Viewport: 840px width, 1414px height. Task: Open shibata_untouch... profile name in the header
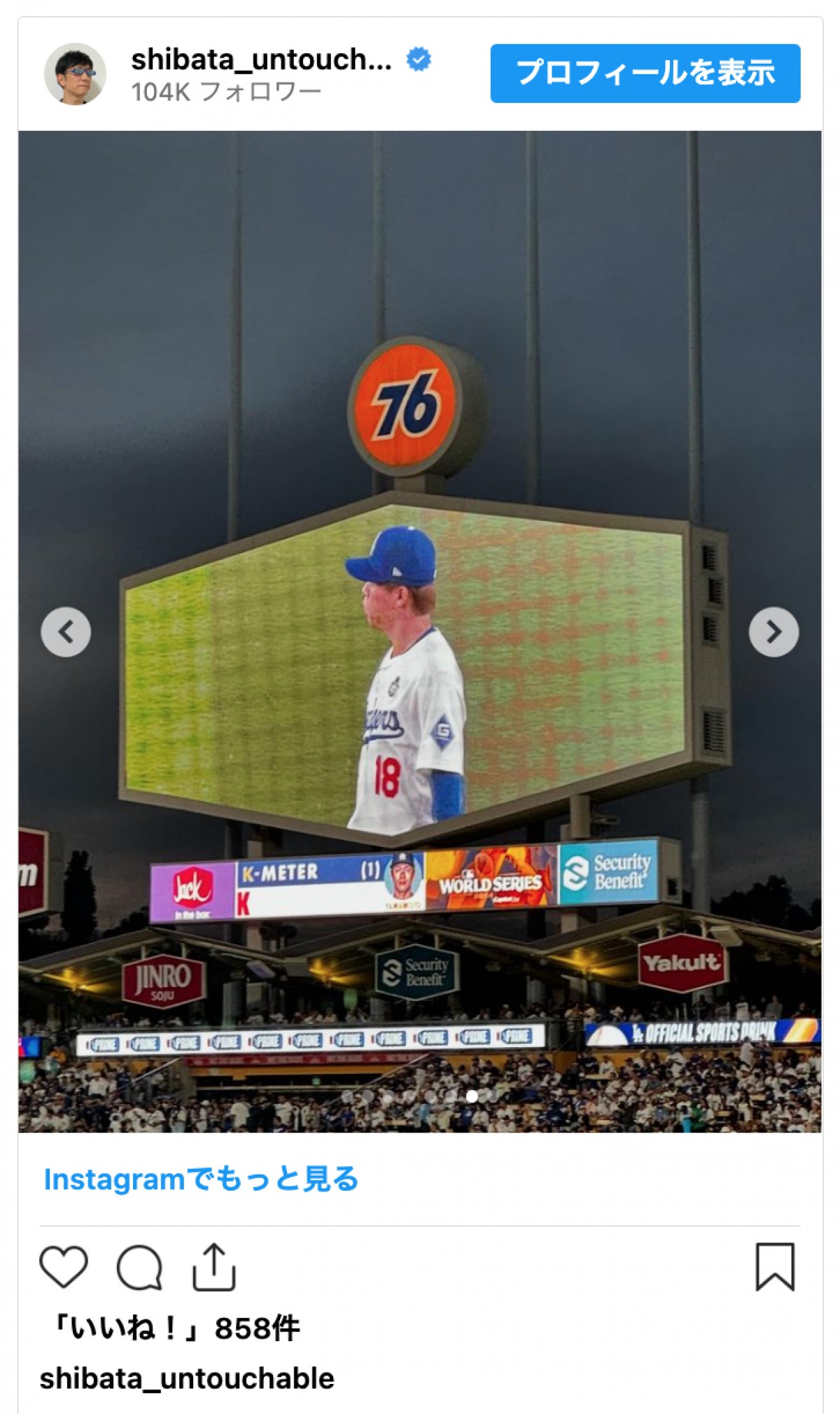click(x=261, y=59)
